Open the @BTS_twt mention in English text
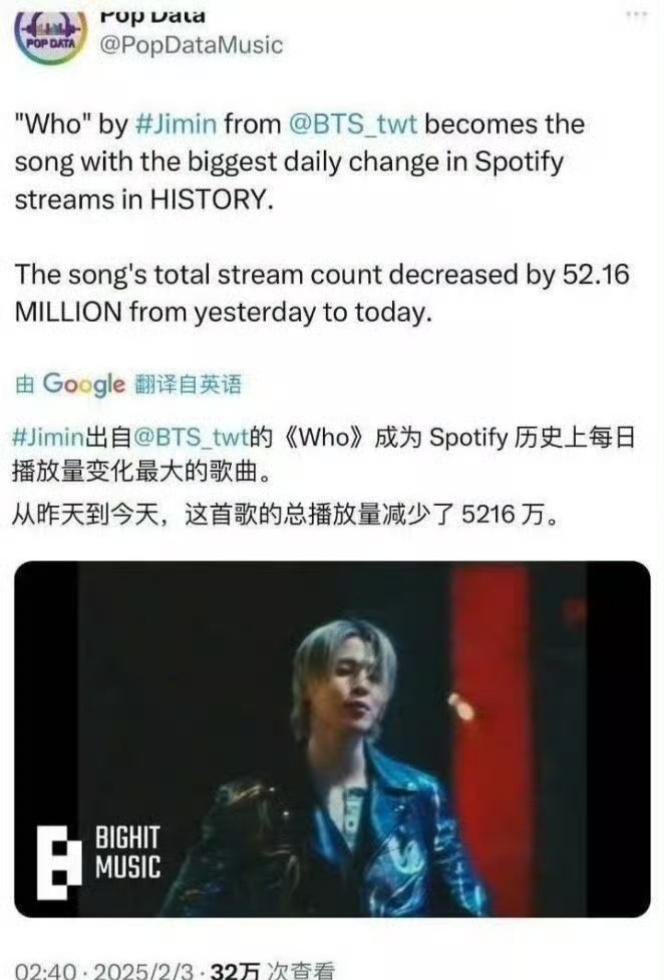 point(357,125)
